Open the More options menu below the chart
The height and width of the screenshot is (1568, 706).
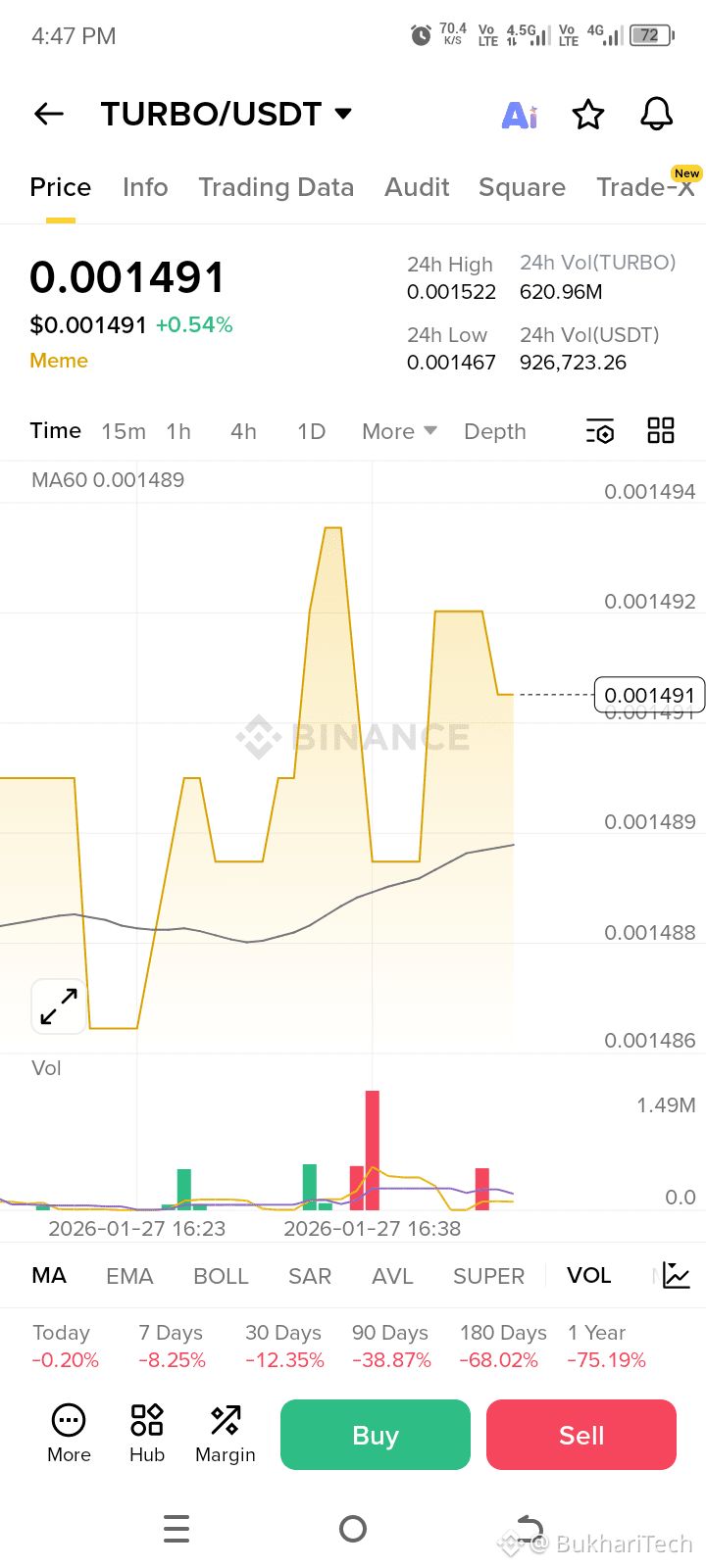[x=68, y=1434]
